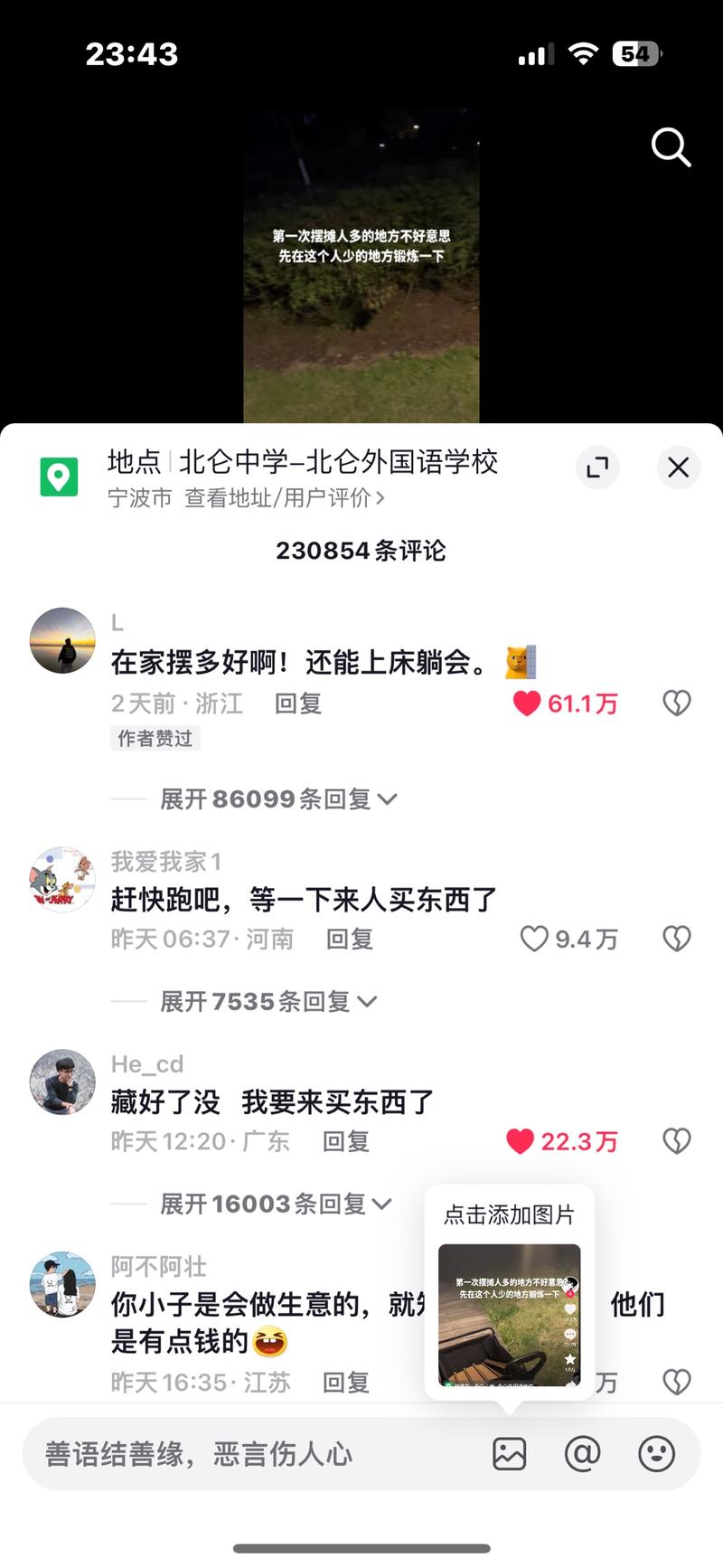Expand 86099 replies under L's comment

click(x=278, y=799)
